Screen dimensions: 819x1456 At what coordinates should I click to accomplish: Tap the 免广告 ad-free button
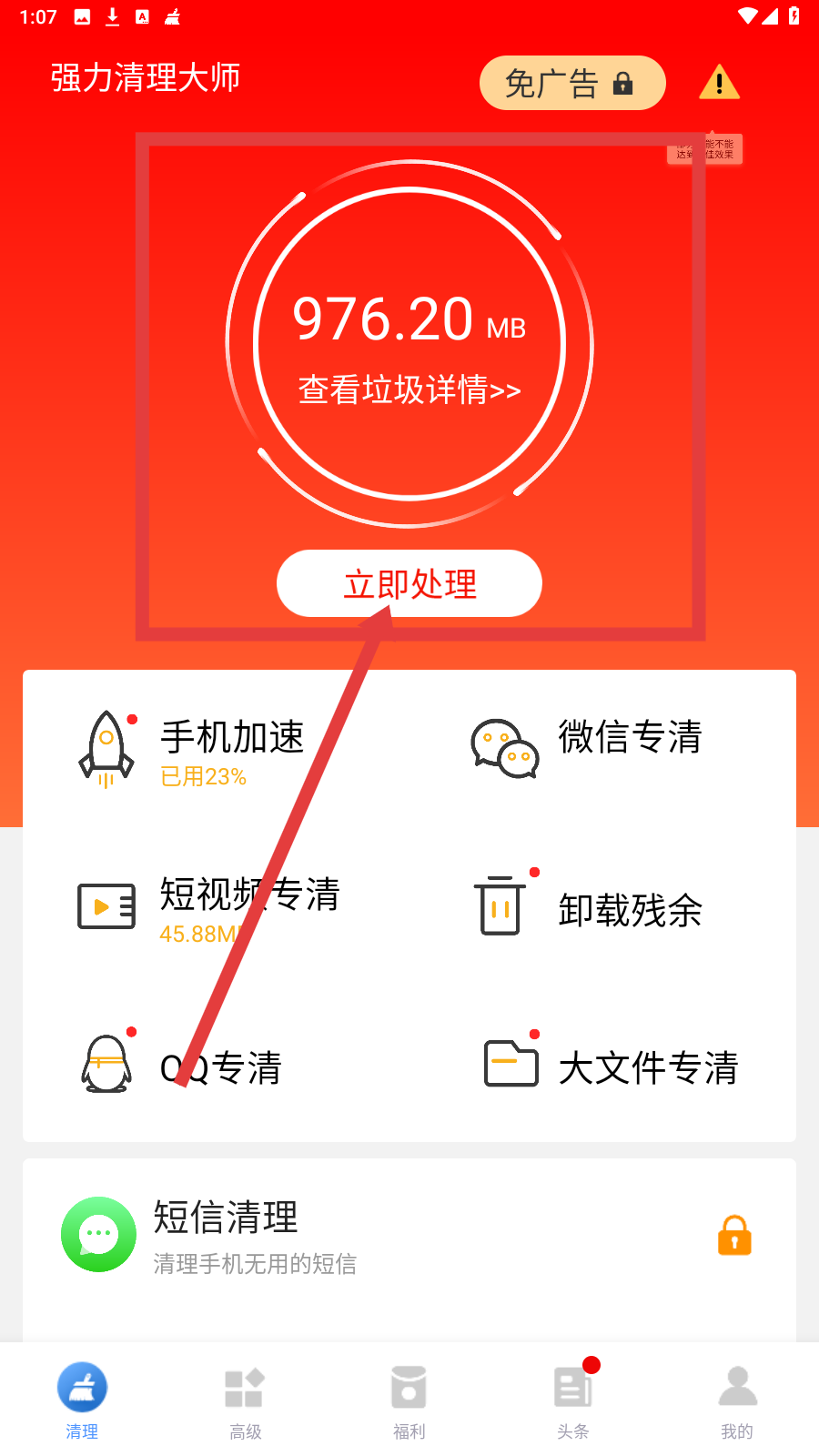(x=571, y=83)
